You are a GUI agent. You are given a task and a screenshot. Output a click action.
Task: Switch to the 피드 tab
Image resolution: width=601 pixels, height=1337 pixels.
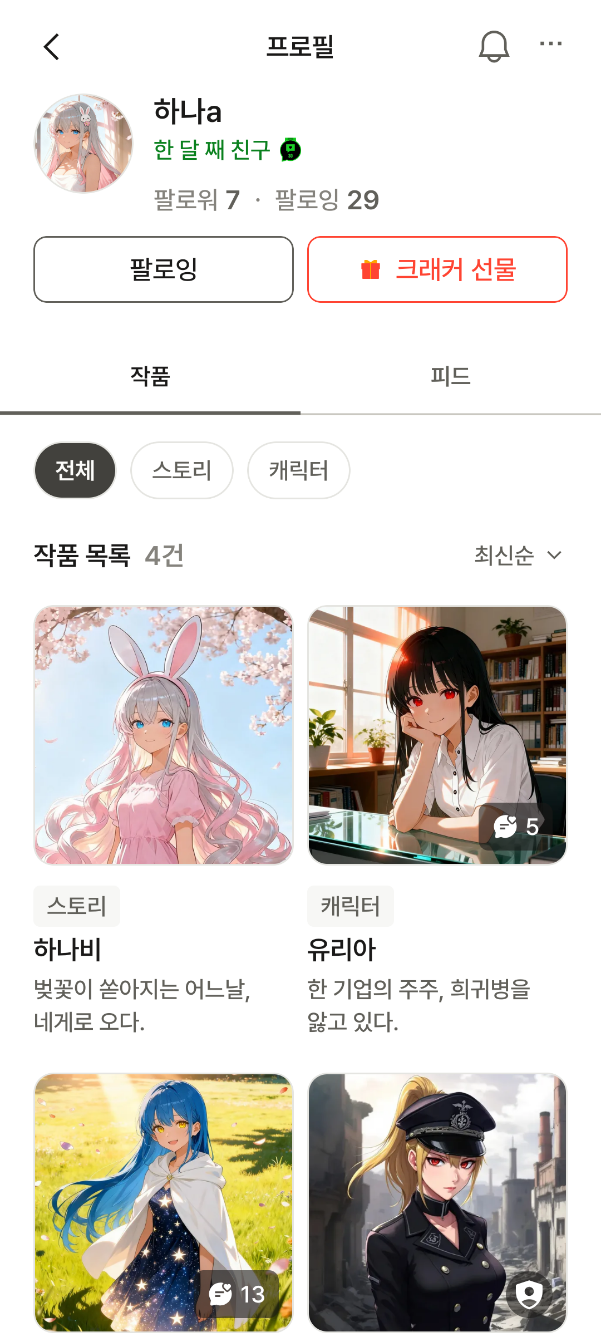pyautogui.click(x=450, y=376)
